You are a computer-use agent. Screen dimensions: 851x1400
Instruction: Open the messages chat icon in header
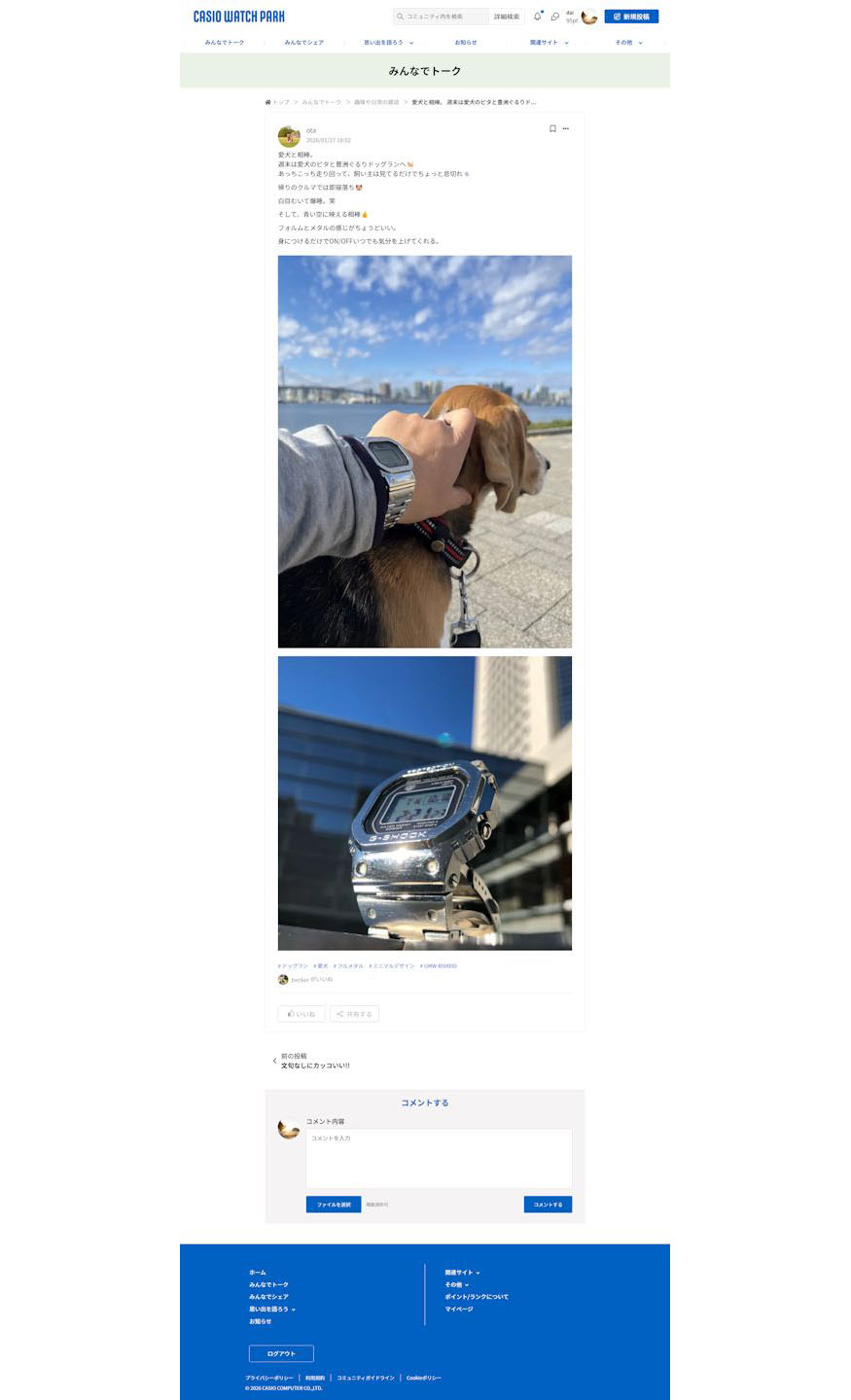(554, 17)
